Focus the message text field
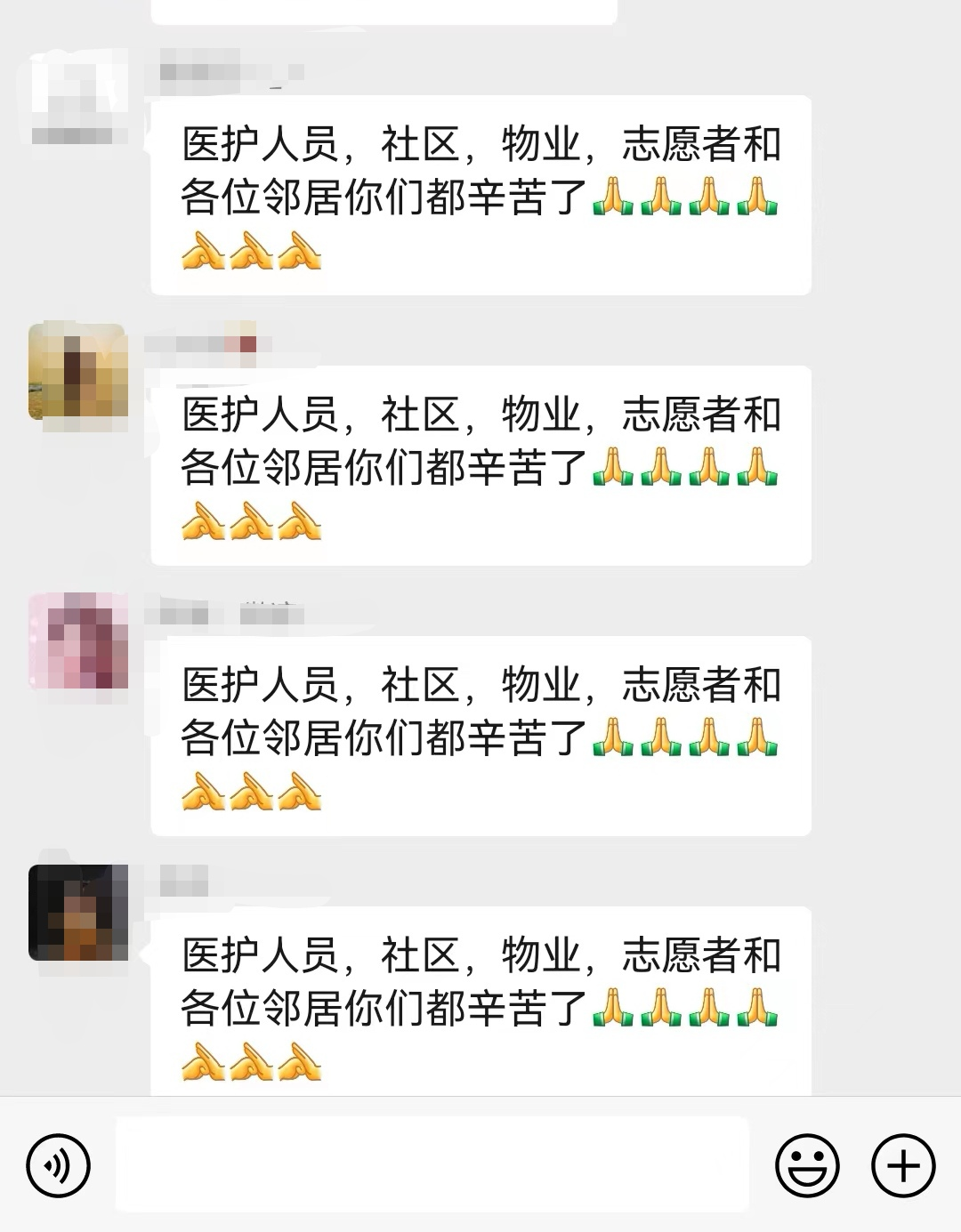The image size is (961, 1232). point(432,1165)
